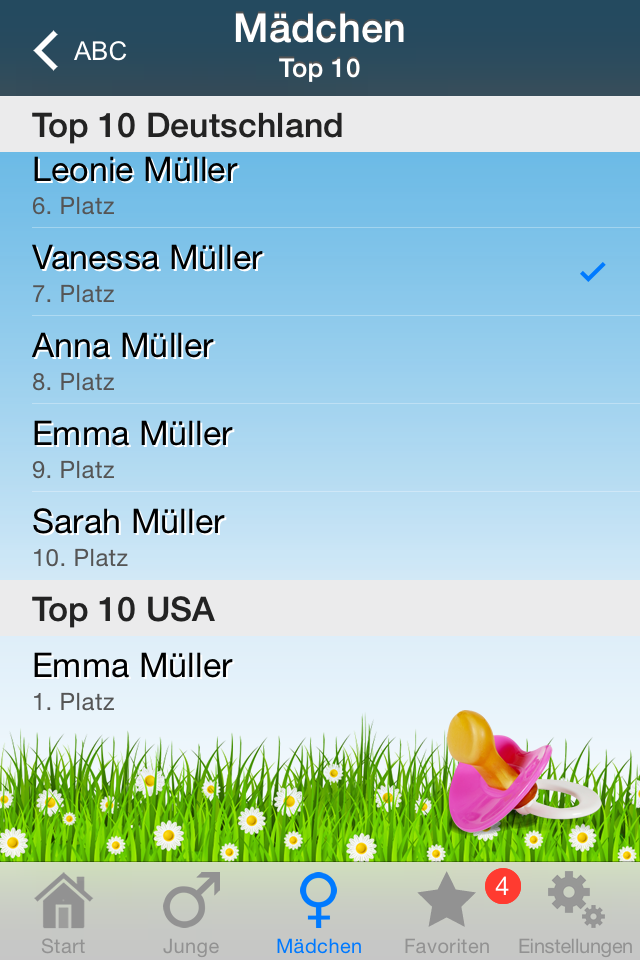Image resolution: width=640 pixels, height=960 pixels.
Task: Switch to the Start tab
Action: 63,912
